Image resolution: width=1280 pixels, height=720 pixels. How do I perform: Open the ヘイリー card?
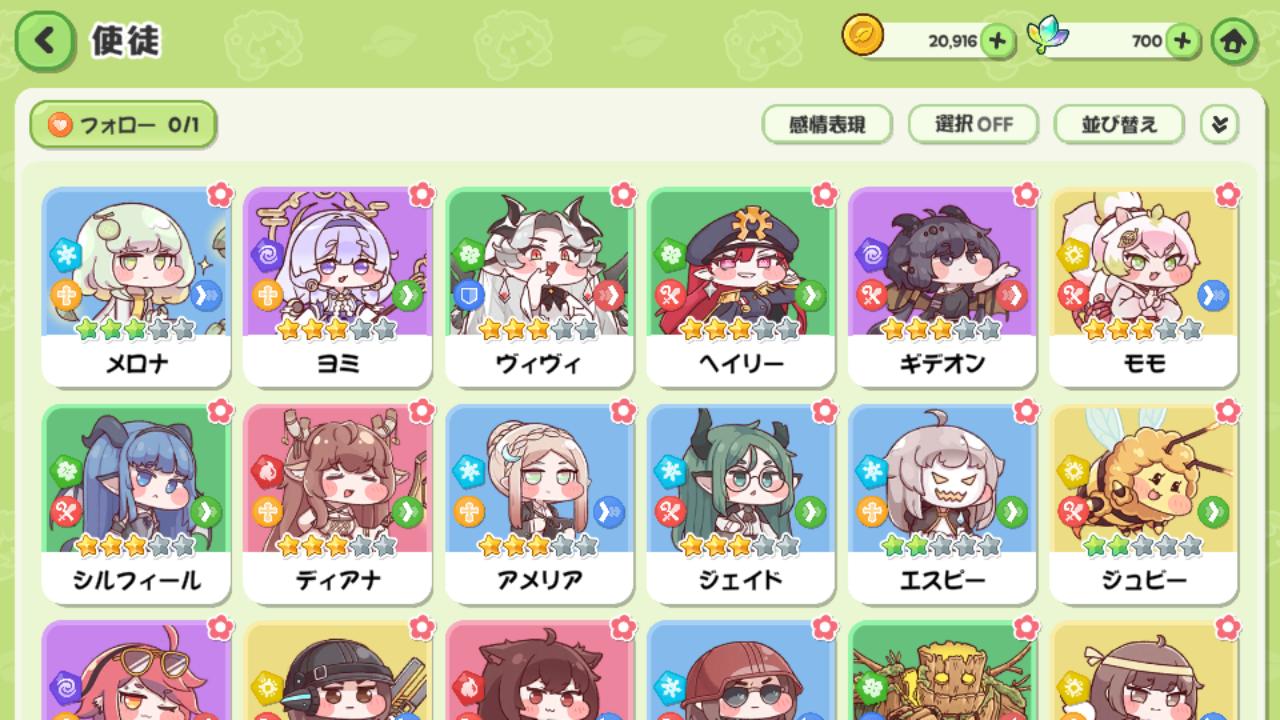740,285
